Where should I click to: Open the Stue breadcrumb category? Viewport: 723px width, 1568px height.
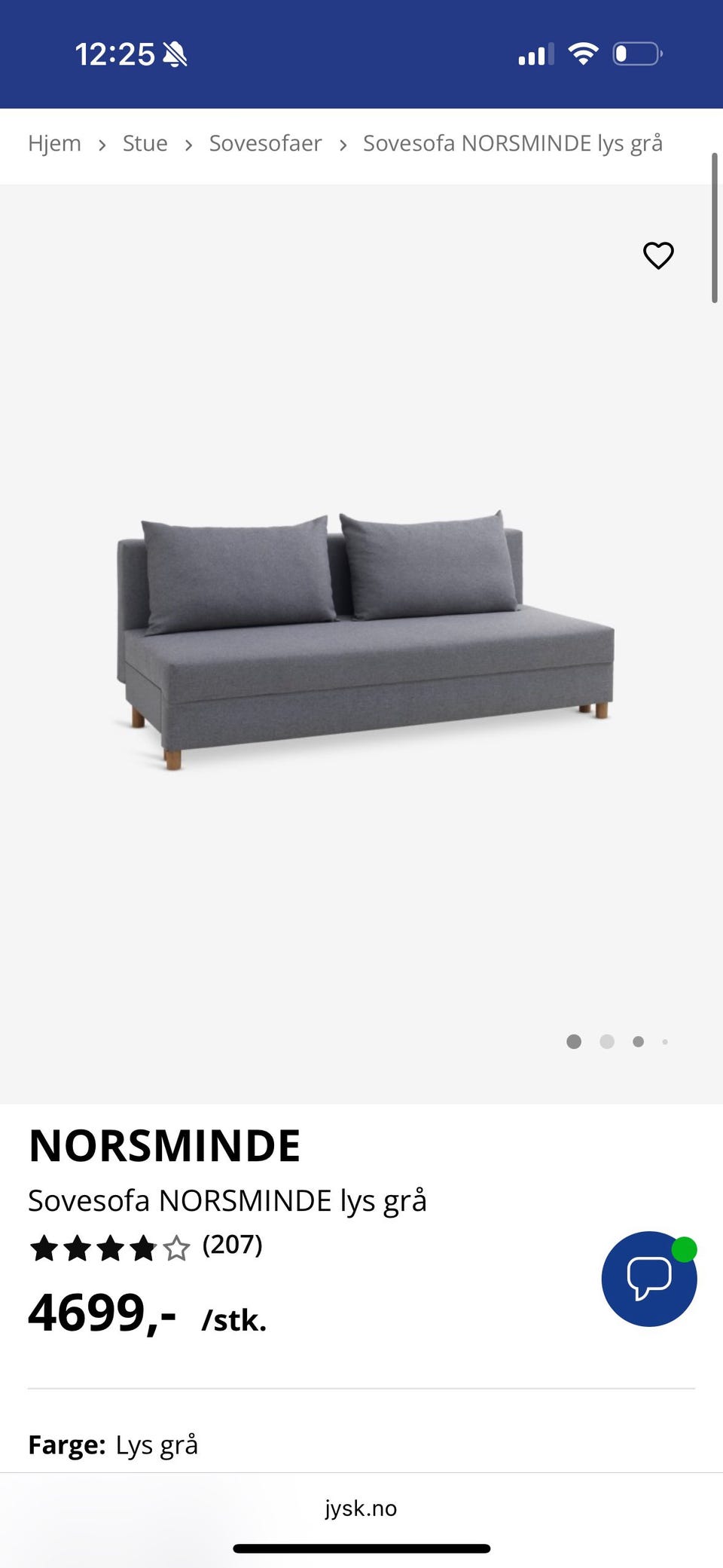pos(145,143)
